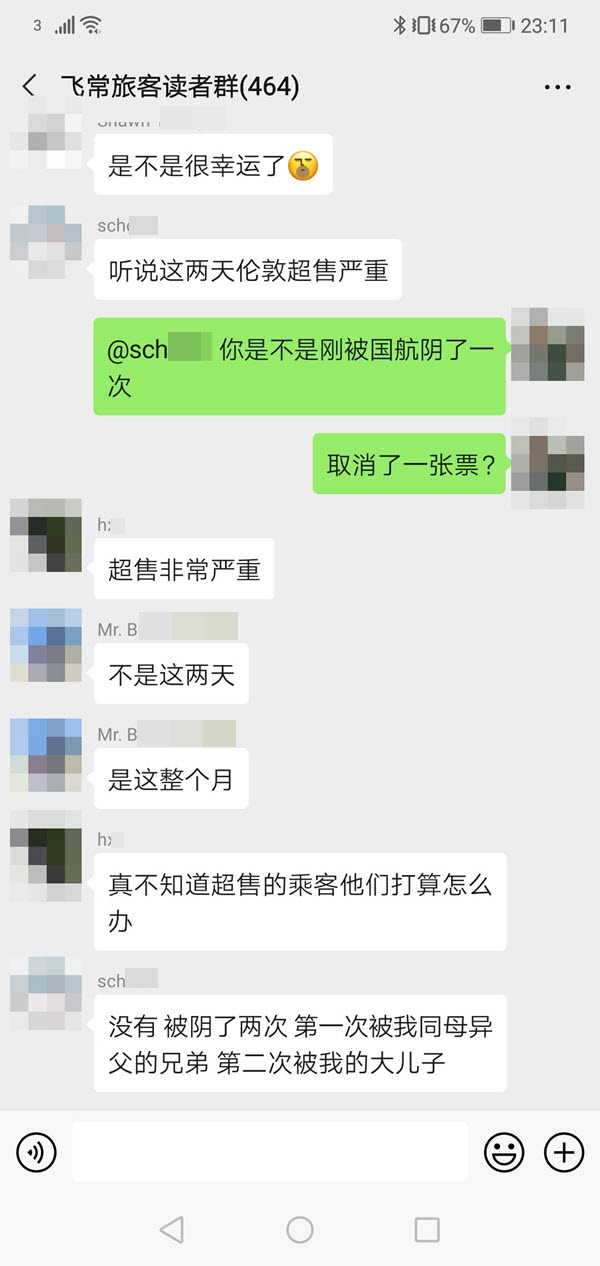The image size is (600, 1266).
Task: Tap the avatar beside 听说这两天伦敦超售严重
Action: click(45, 241)
